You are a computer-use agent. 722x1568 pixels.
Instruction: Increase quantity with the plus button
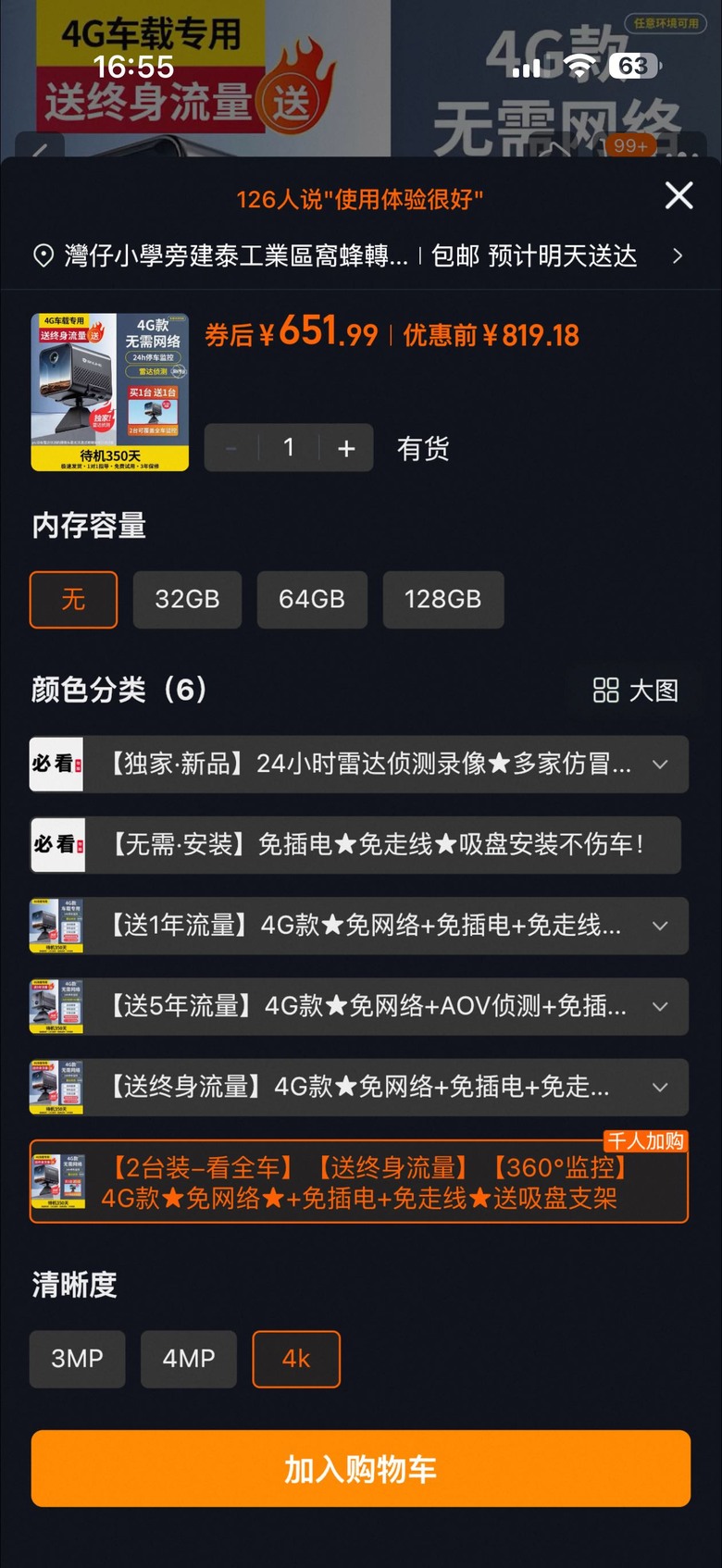(x=346, y=449)
